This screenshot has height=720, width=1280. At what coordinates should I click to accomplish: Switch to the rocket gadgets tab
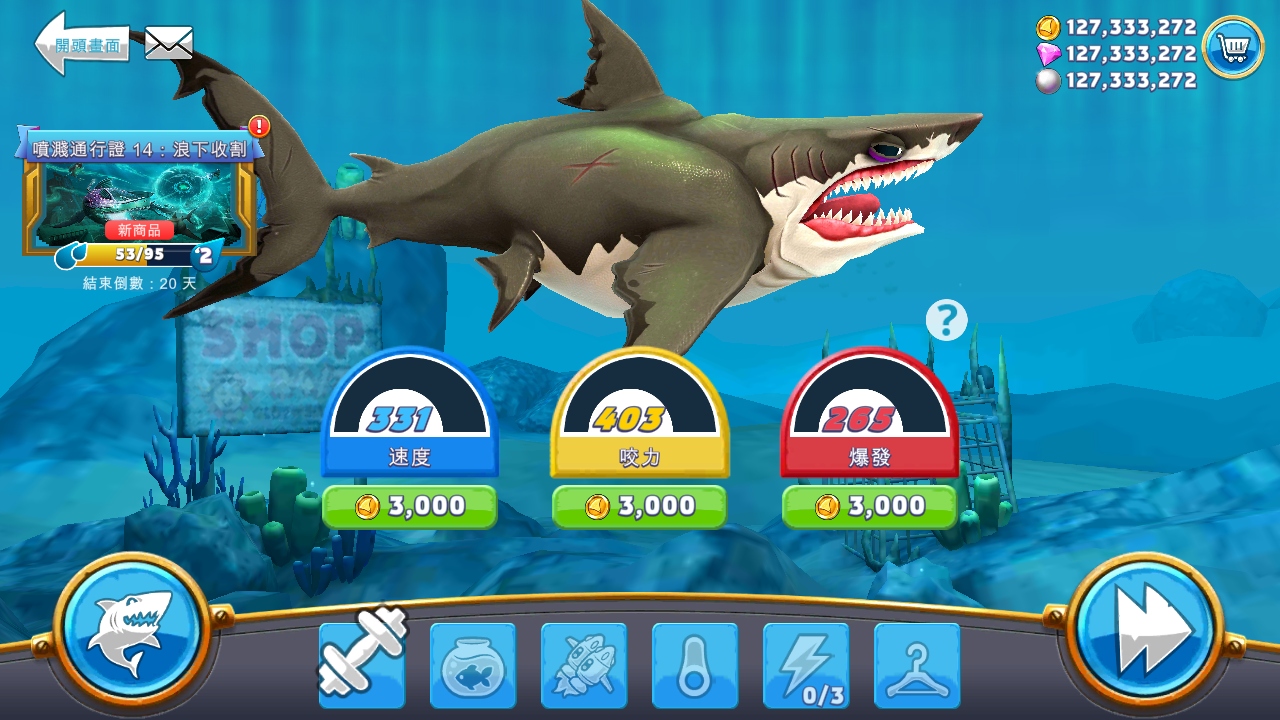point(584,665)
